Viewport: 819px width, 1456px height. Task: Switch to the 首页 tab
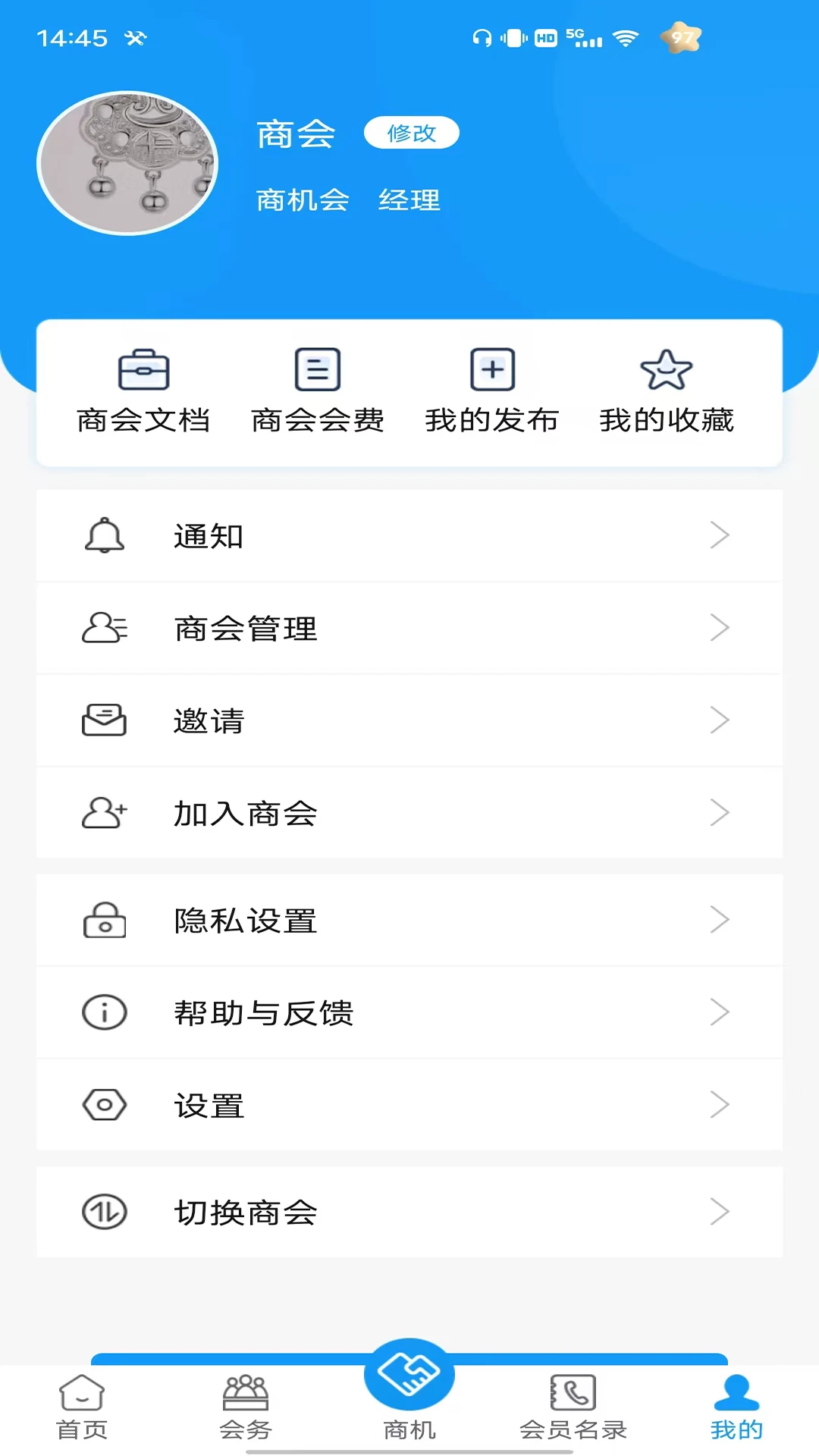(x=80, y=1414)
